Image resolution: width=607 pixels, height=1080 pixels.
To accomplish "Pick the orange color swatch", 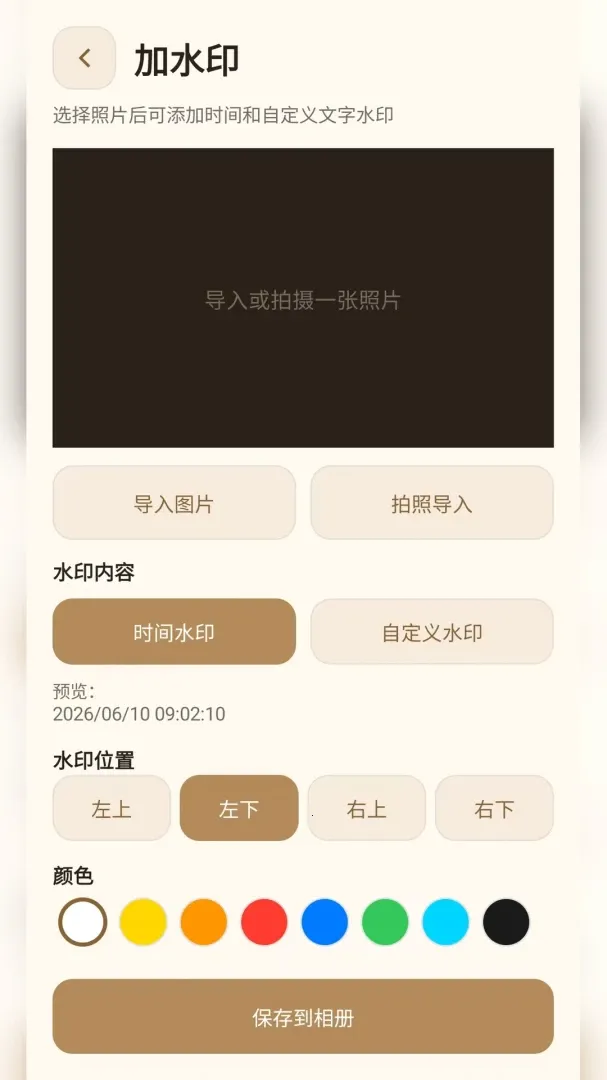I will 204,922.
